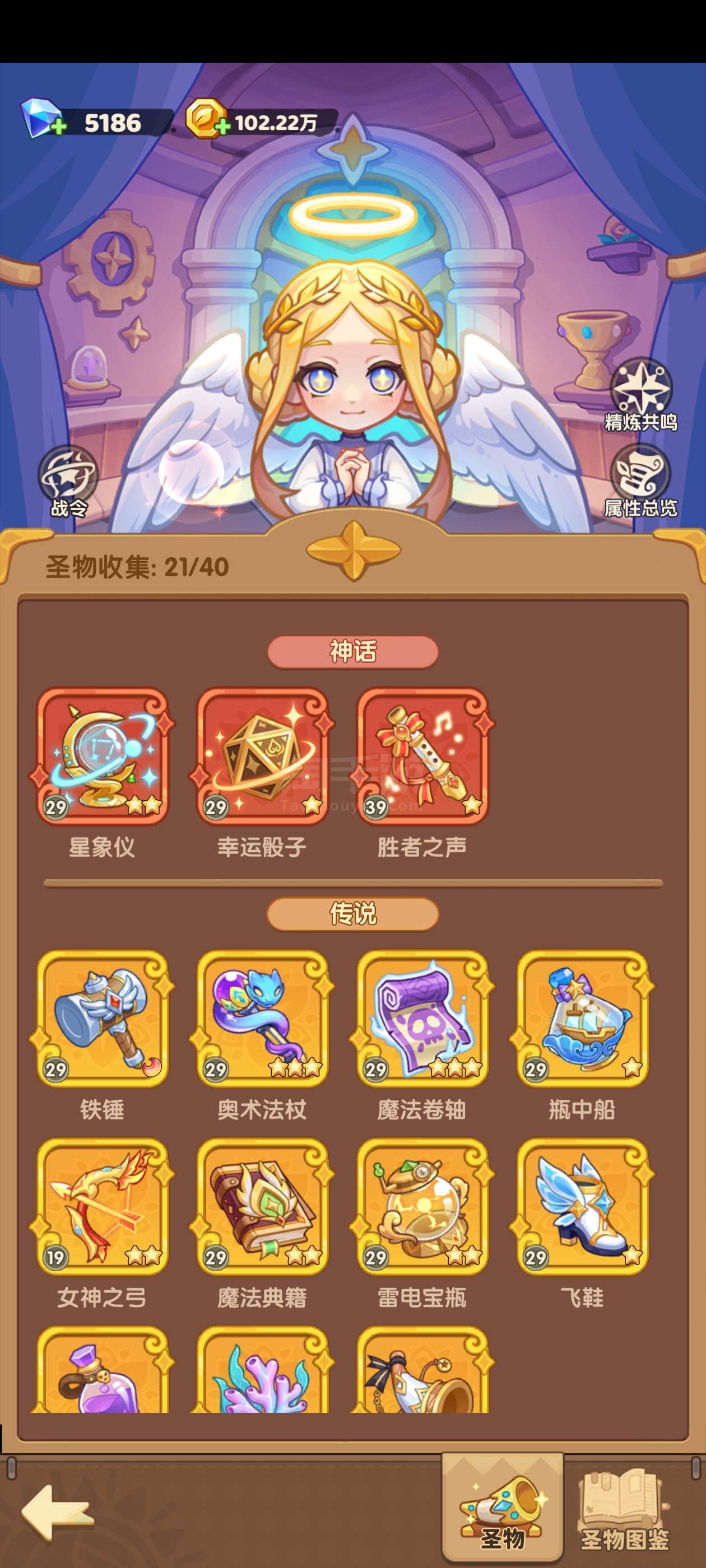The width and height of the screenshot is (706, 1568).
Task: Select the 幸运骰子 relic
Action: 262,756
